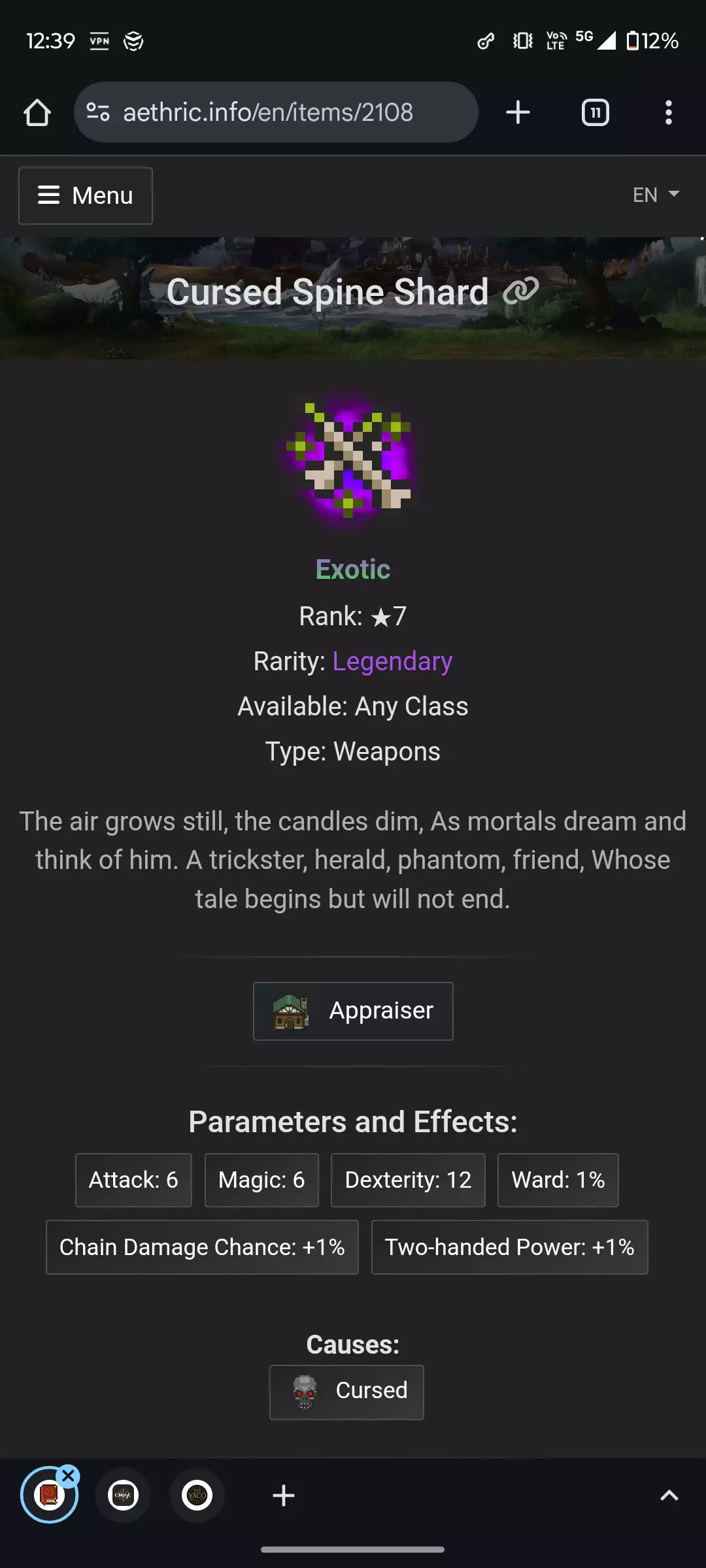The height and width of the screenshot is (1568, 706).
Task: Add a new tab from bottom strip
Action: (x=284, y=1495)
